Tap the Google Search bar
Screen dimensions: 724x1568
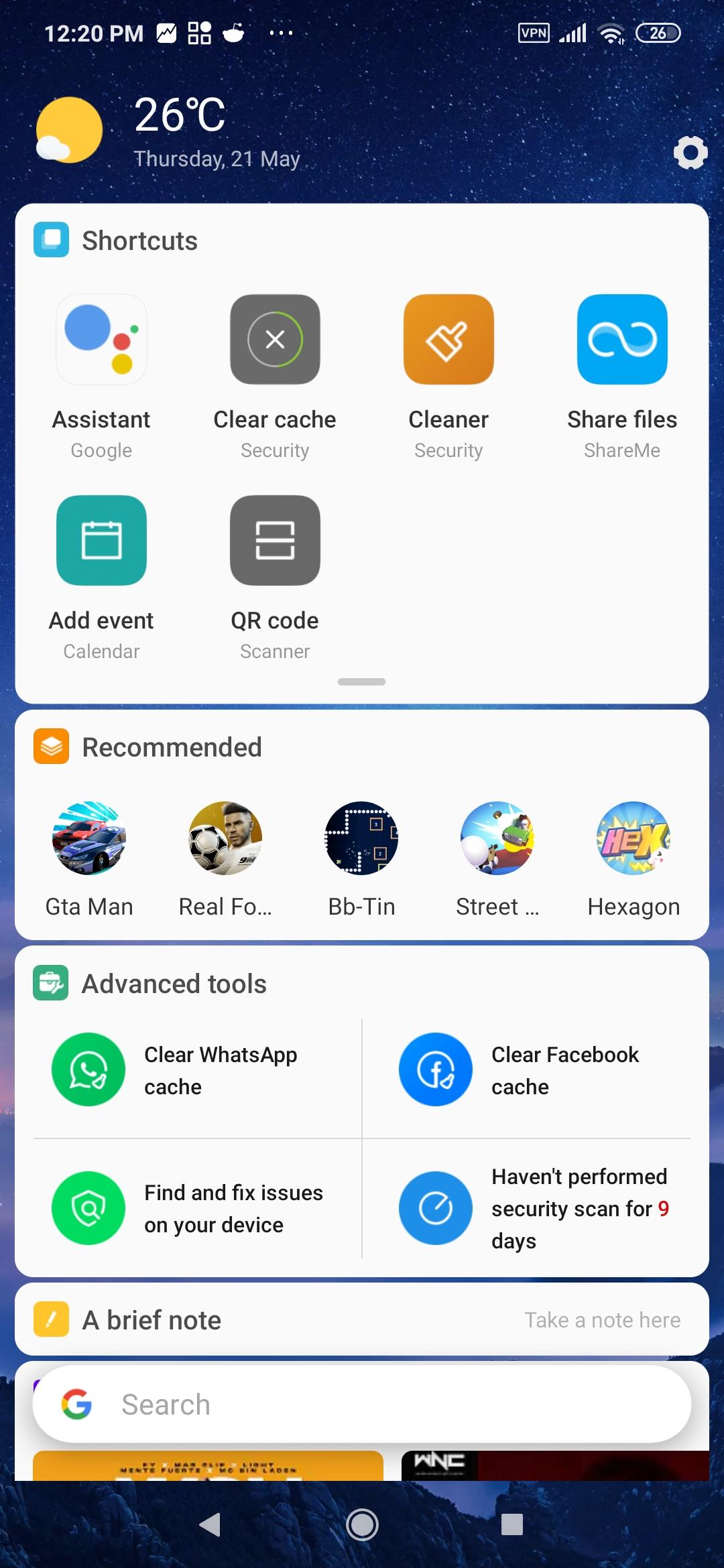[362, 1404]
